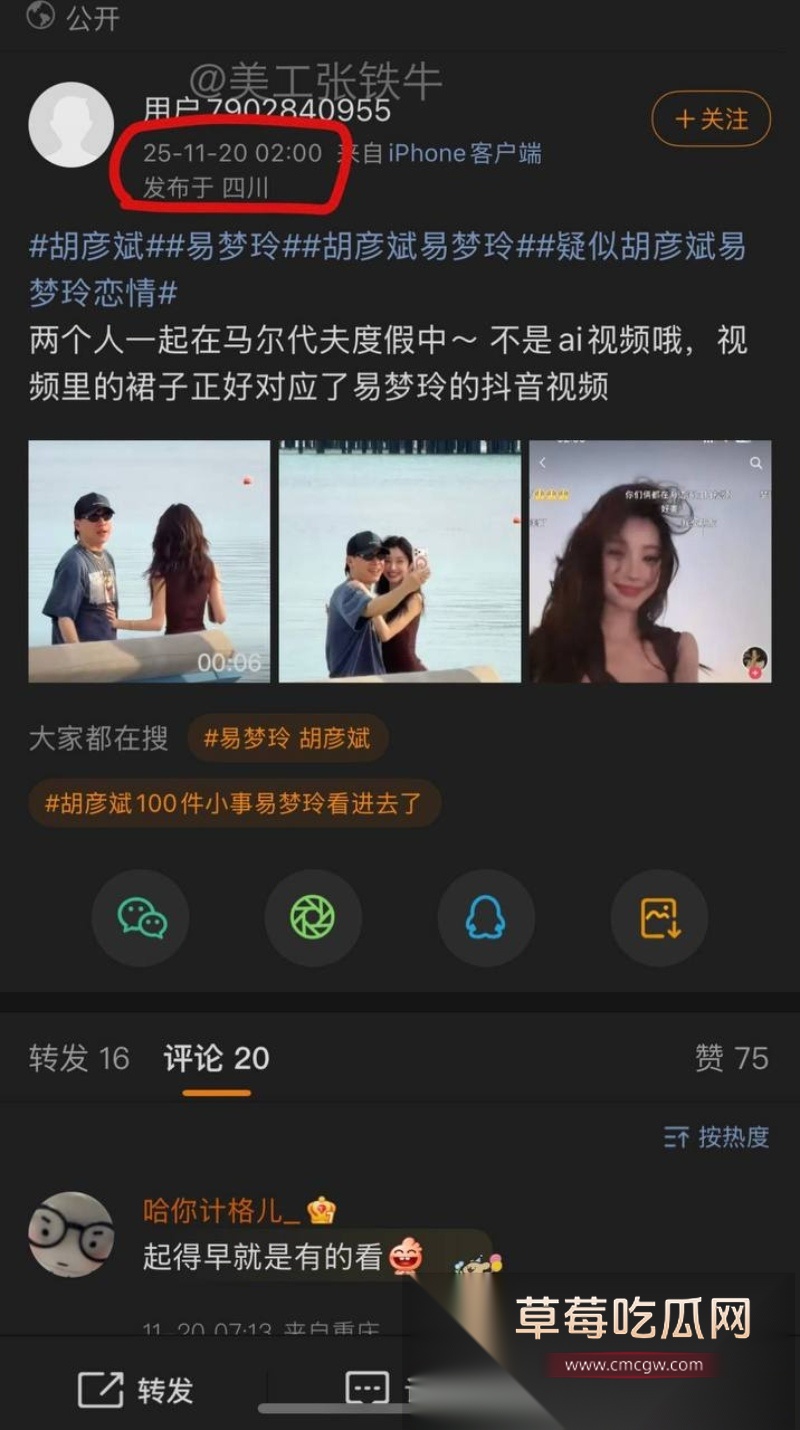Open the selfie video thumbnail on the right
Screen dimensions: 800x1430
pos(649,558)
